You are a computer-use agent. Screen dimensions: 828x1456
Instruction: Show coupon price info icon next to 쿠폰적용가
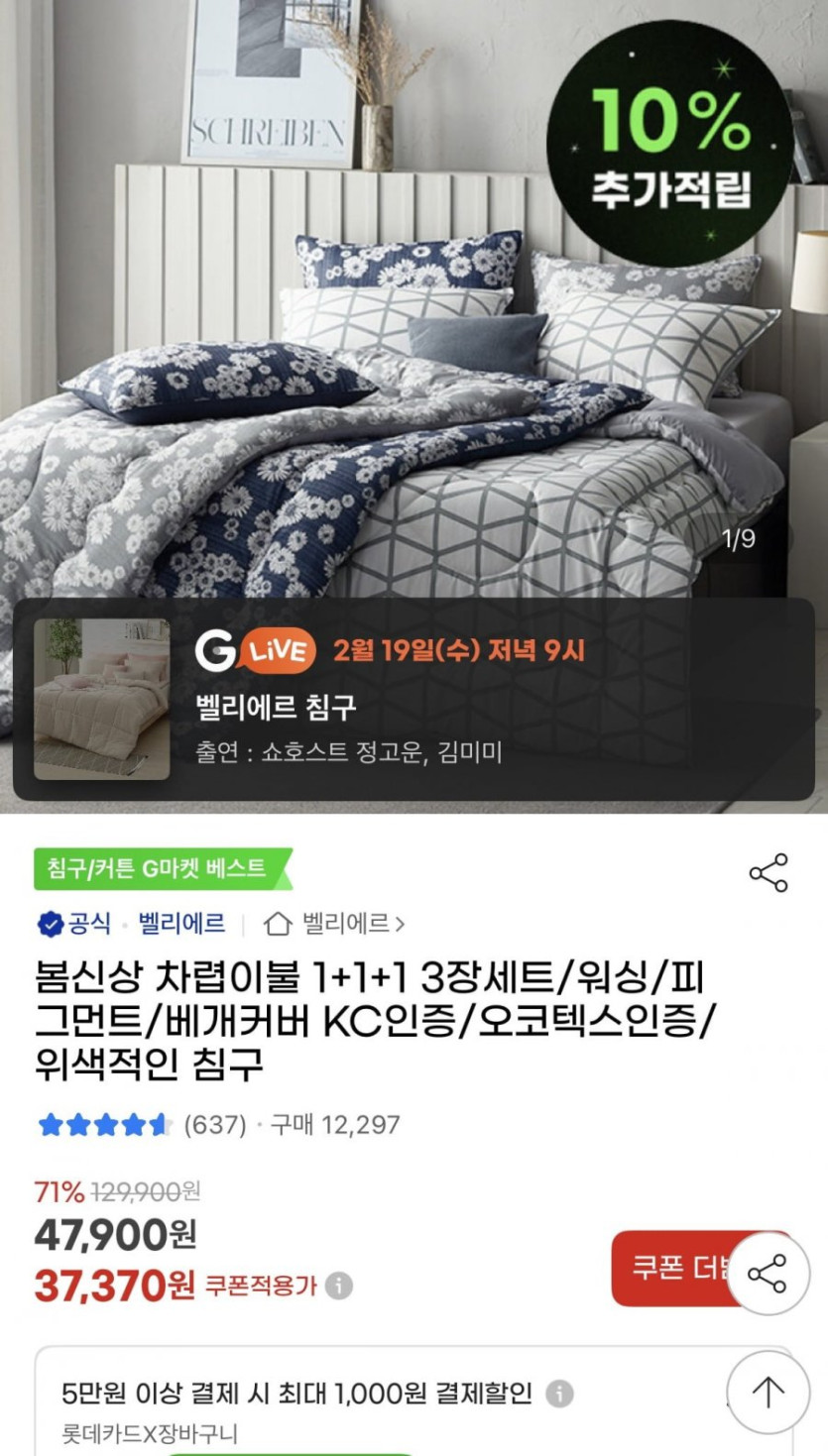tap(339, 1287)
